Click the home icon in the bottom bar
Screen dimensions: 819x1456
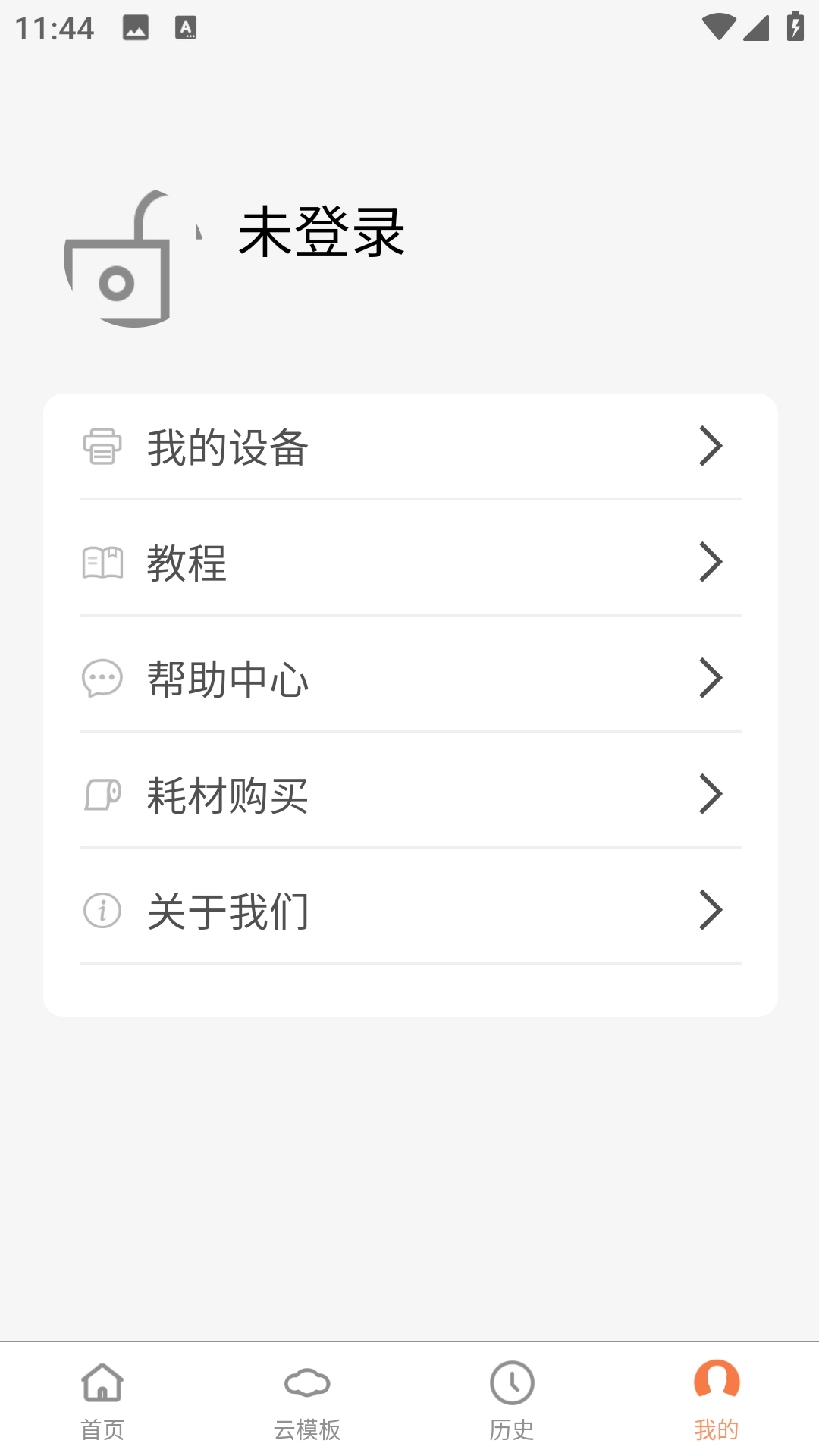pyautogui.click(x=102, y=1383)
